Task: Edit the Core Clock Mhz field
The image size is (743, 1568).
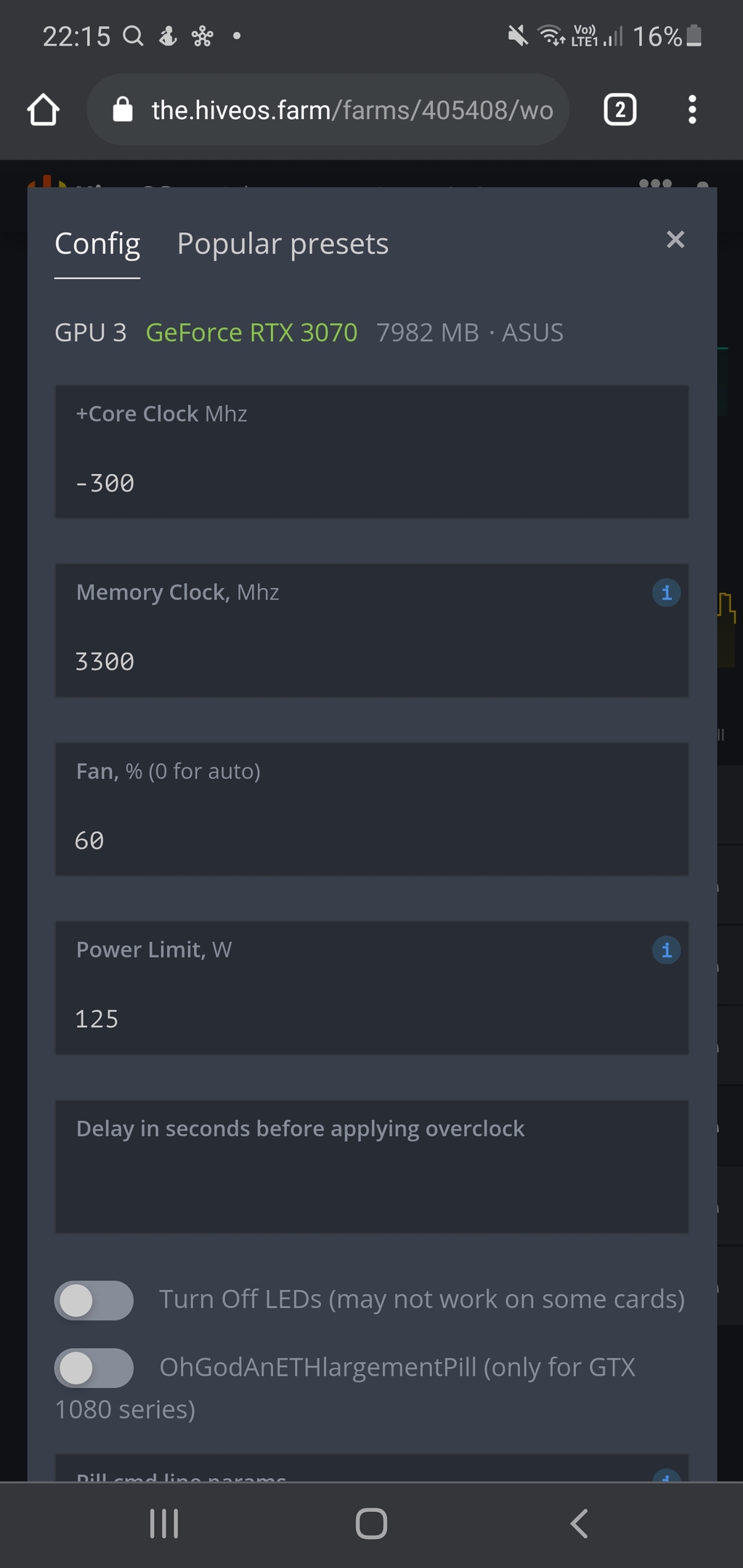Action: [372, 452]
